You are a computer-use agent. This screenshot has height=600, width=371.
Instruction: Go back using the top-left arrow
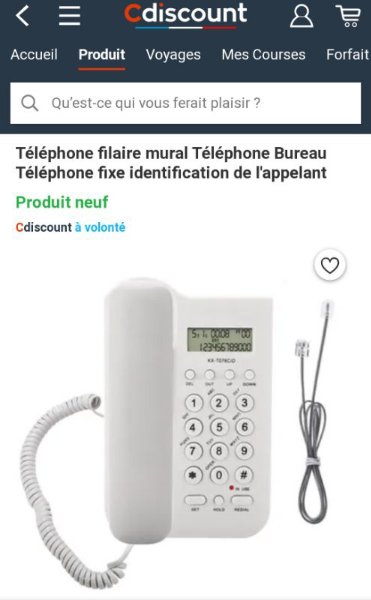pos(22,16)
